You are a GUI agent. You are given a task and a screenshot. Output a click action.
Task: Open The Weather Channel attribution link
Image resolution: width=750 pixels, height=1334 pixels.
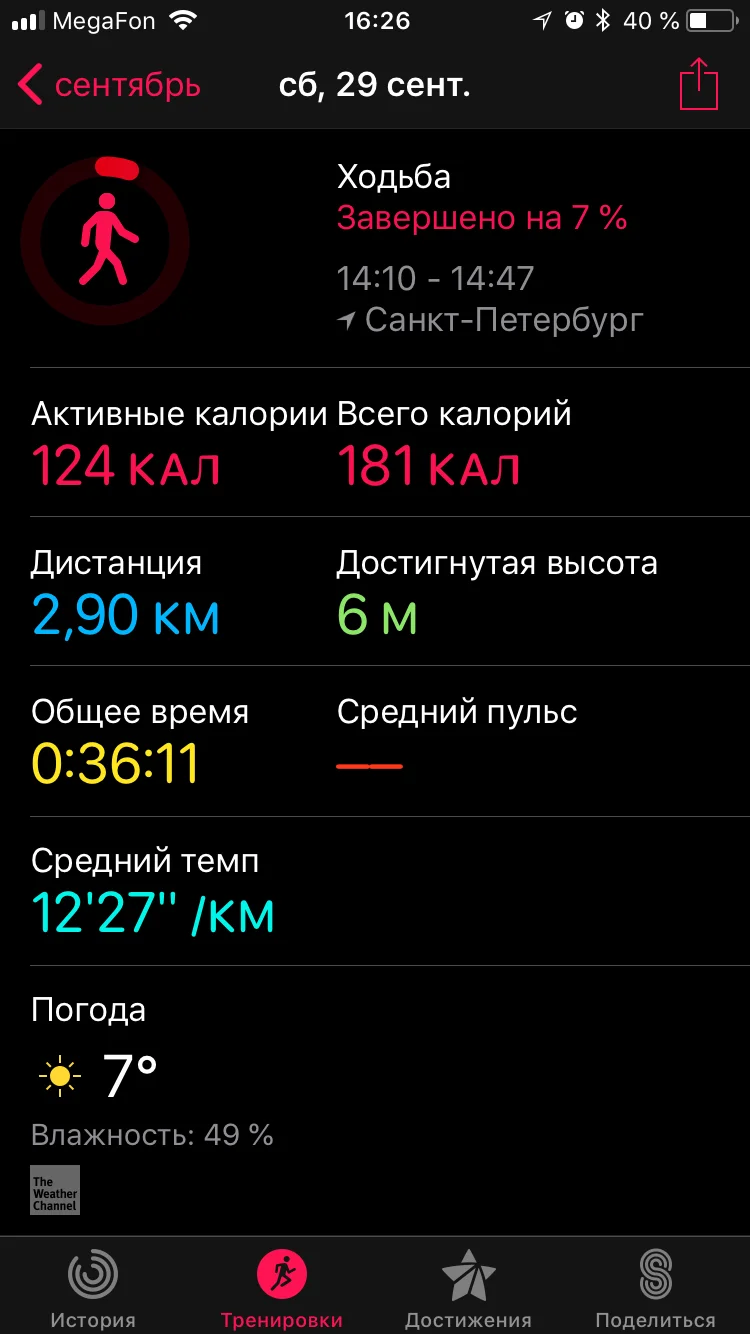(55, 1190)
